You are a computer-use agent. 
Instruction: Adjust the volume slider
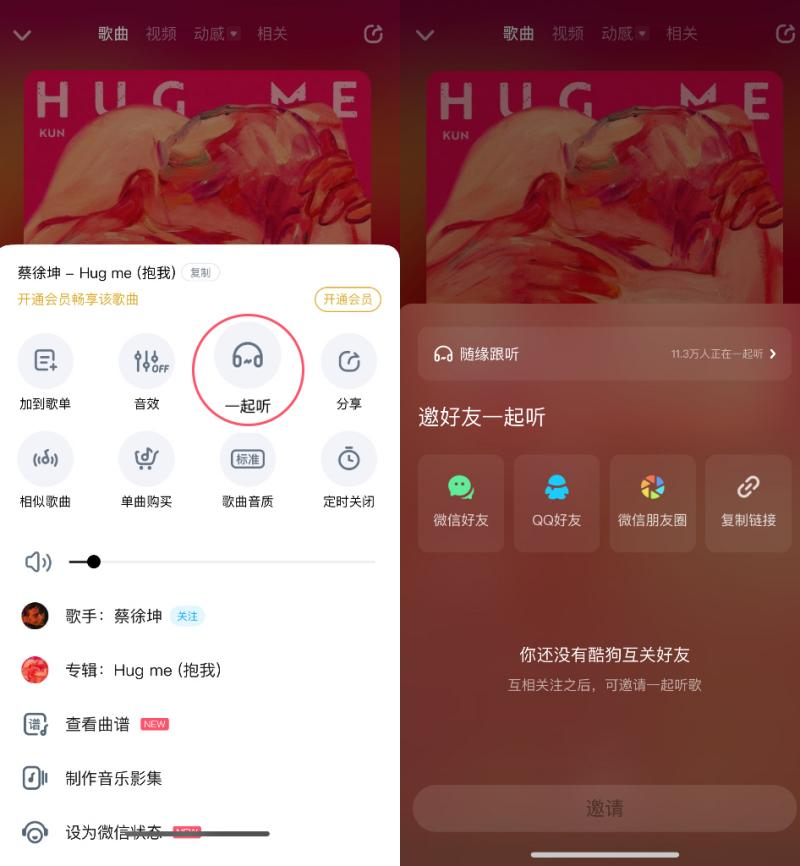(94, 562)
